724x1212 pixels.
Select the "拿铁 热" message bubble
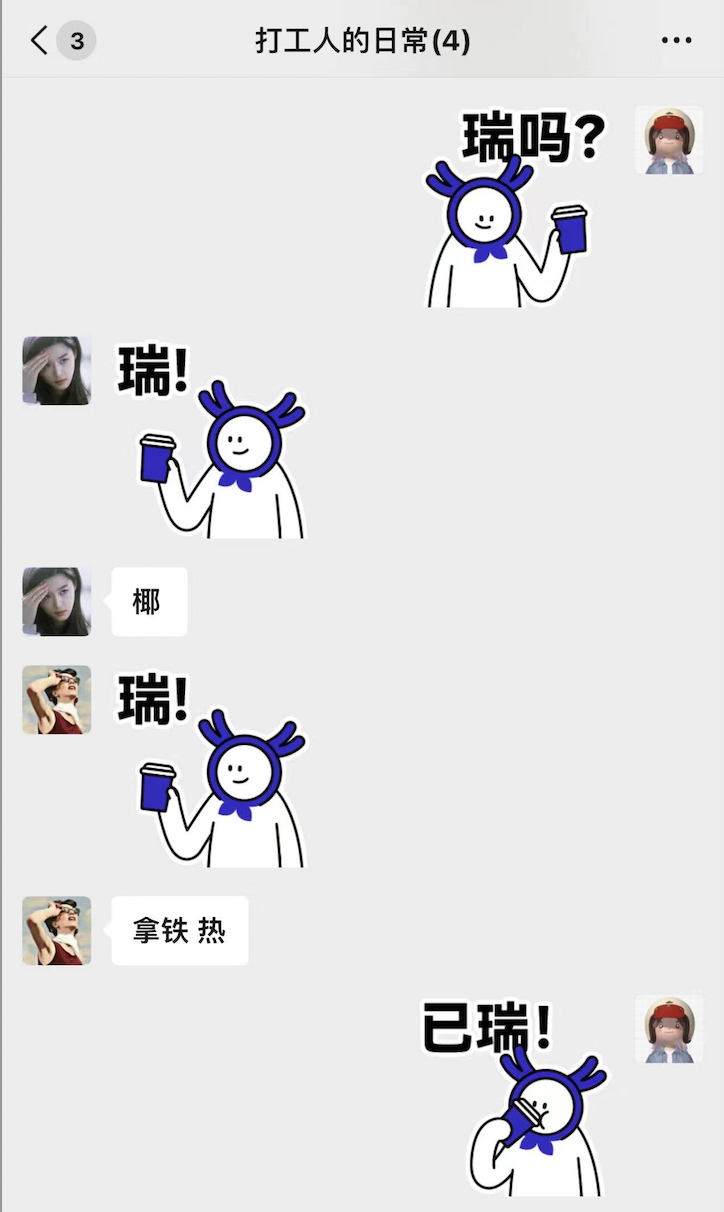(179, 930)
